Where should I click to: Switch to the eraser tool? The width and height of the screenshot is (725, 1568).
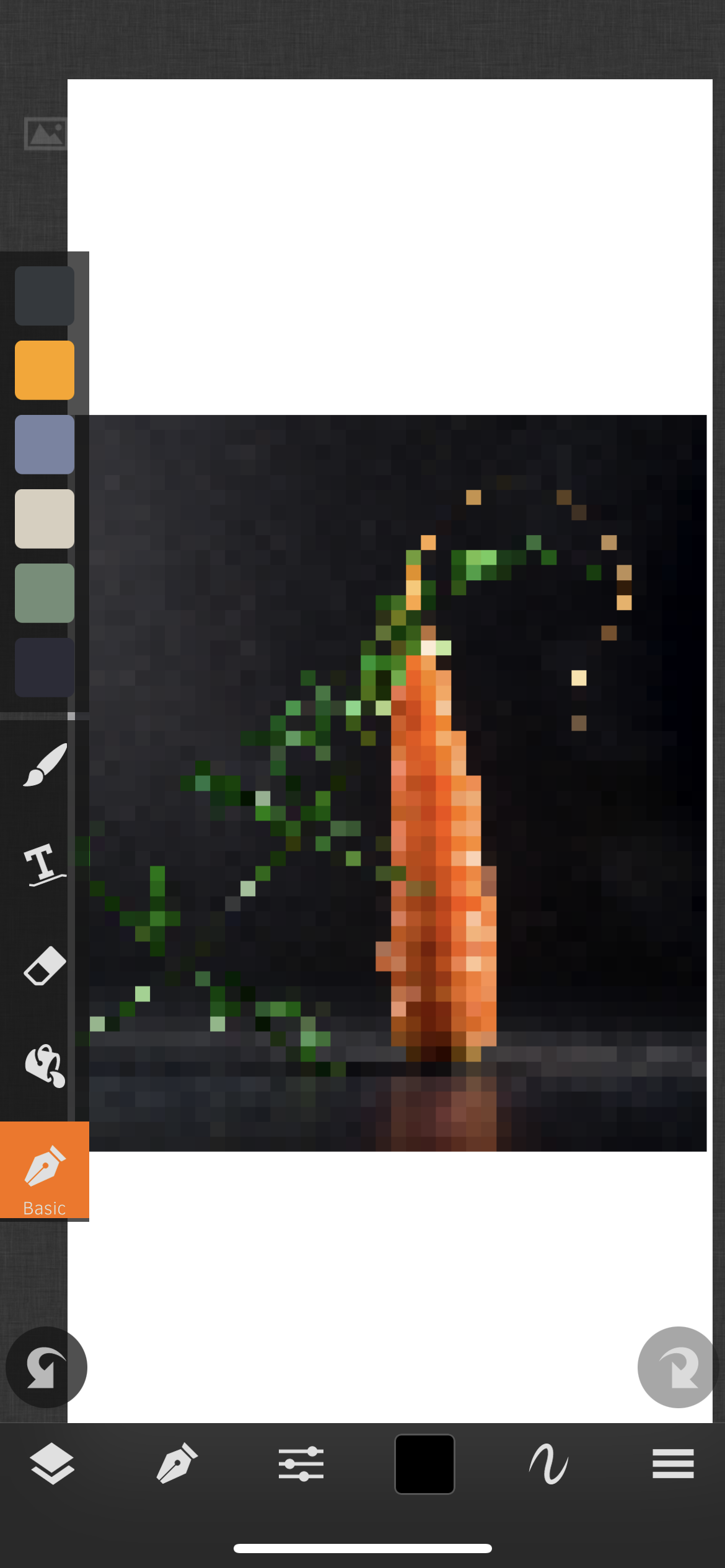click(45, 965)
